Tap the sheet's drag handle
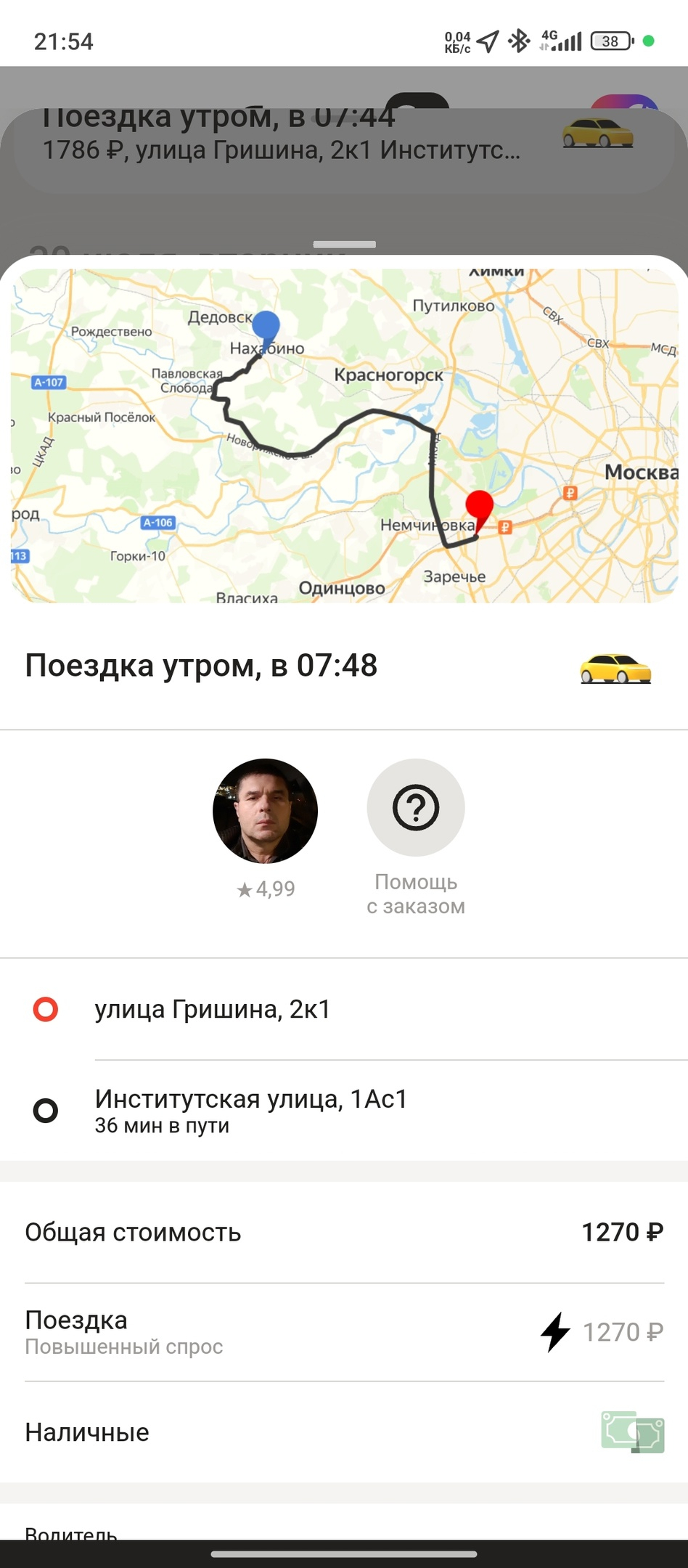This screenshot has width=688, height=1568. tap(344, 245)
